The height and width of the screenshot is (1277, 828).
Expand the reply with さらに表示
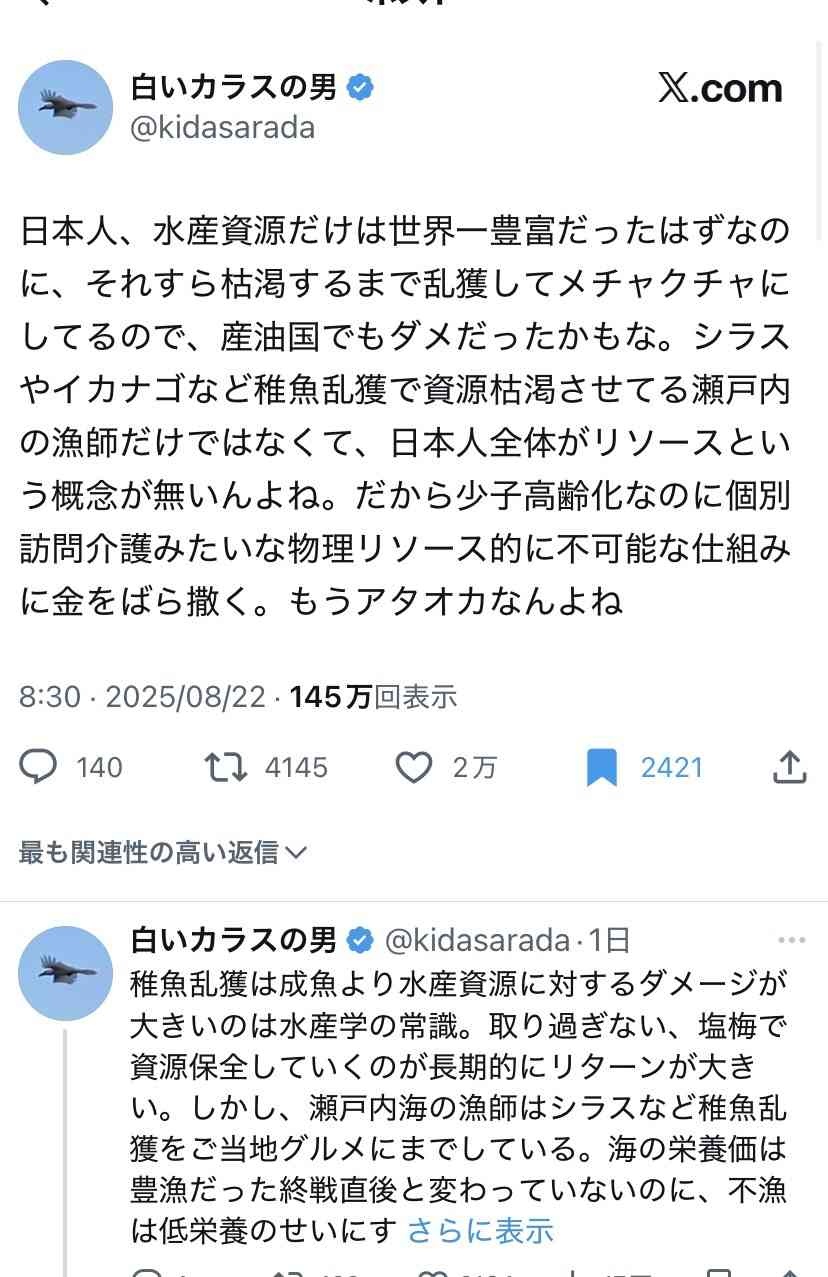pyautogui.click(x=480, y=1230)
